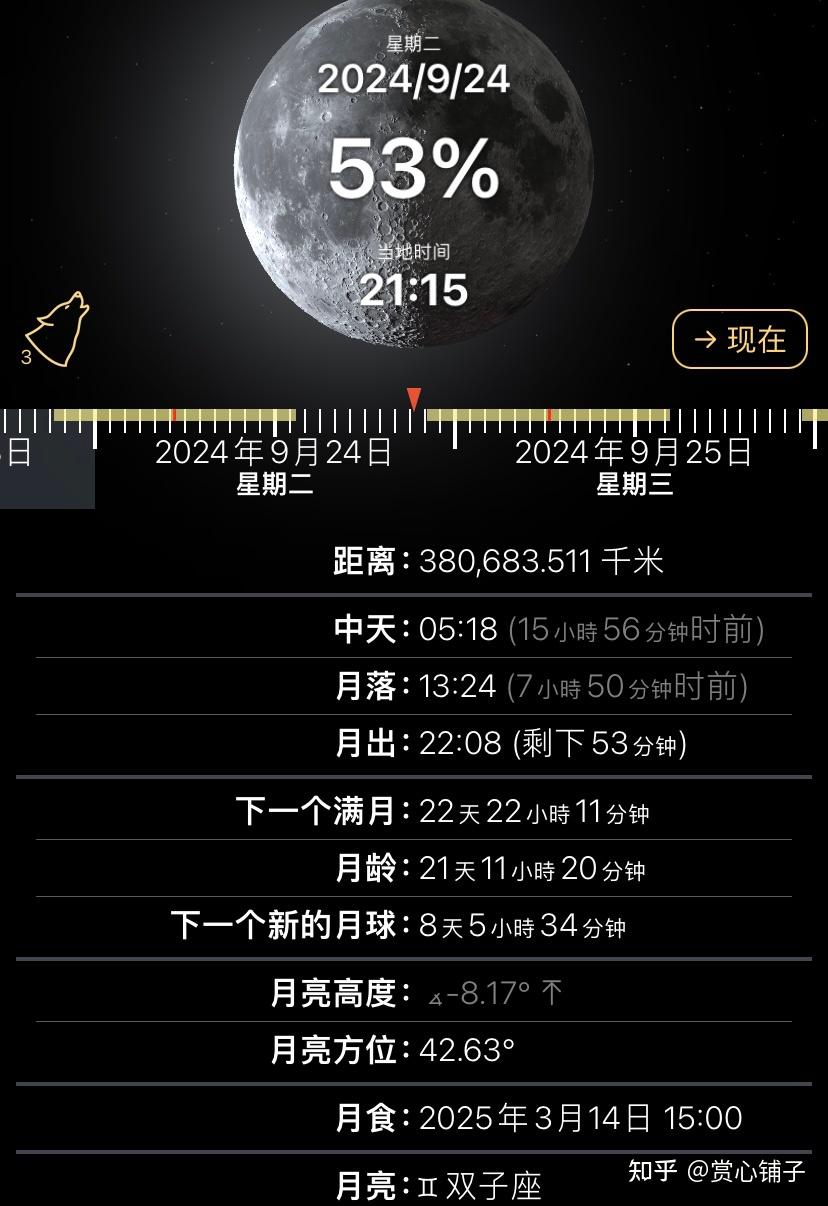Toggle the 月龄 moon age row
The height and width of the screenshot is (1206, 828).
[x=414, y=869]
